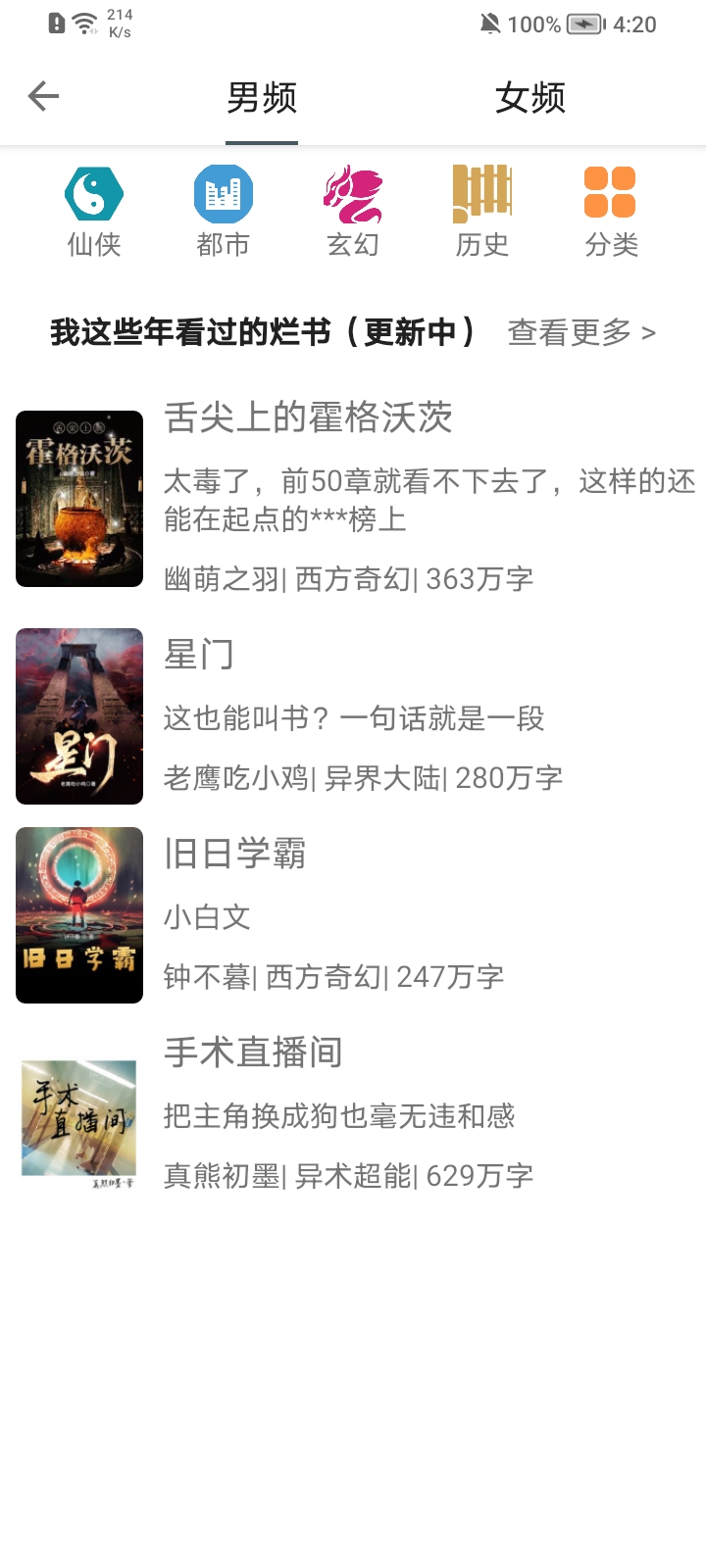
Task: Open the book 旧日学霸
Action: coord(235,855)
